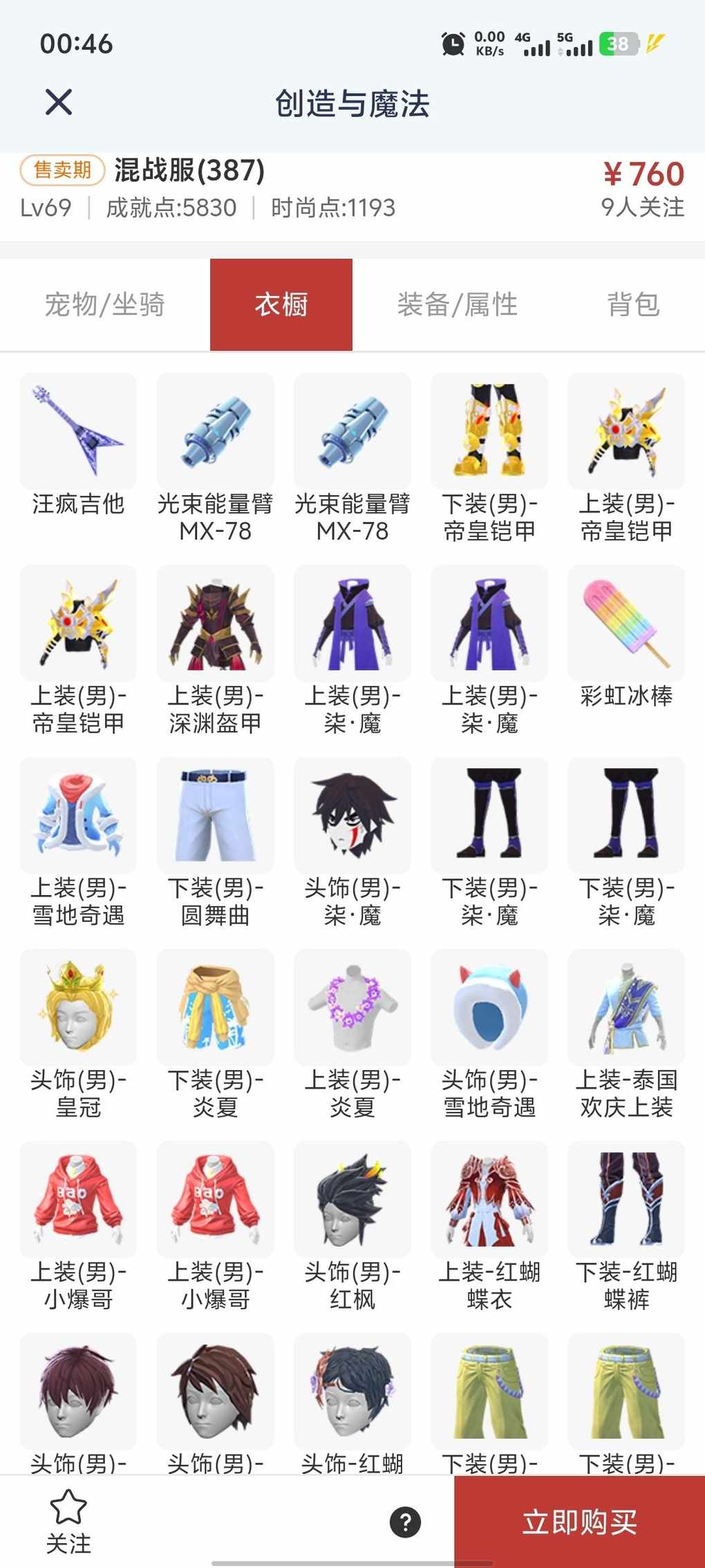Close the 创造与魔法 page

click(59, 102)
